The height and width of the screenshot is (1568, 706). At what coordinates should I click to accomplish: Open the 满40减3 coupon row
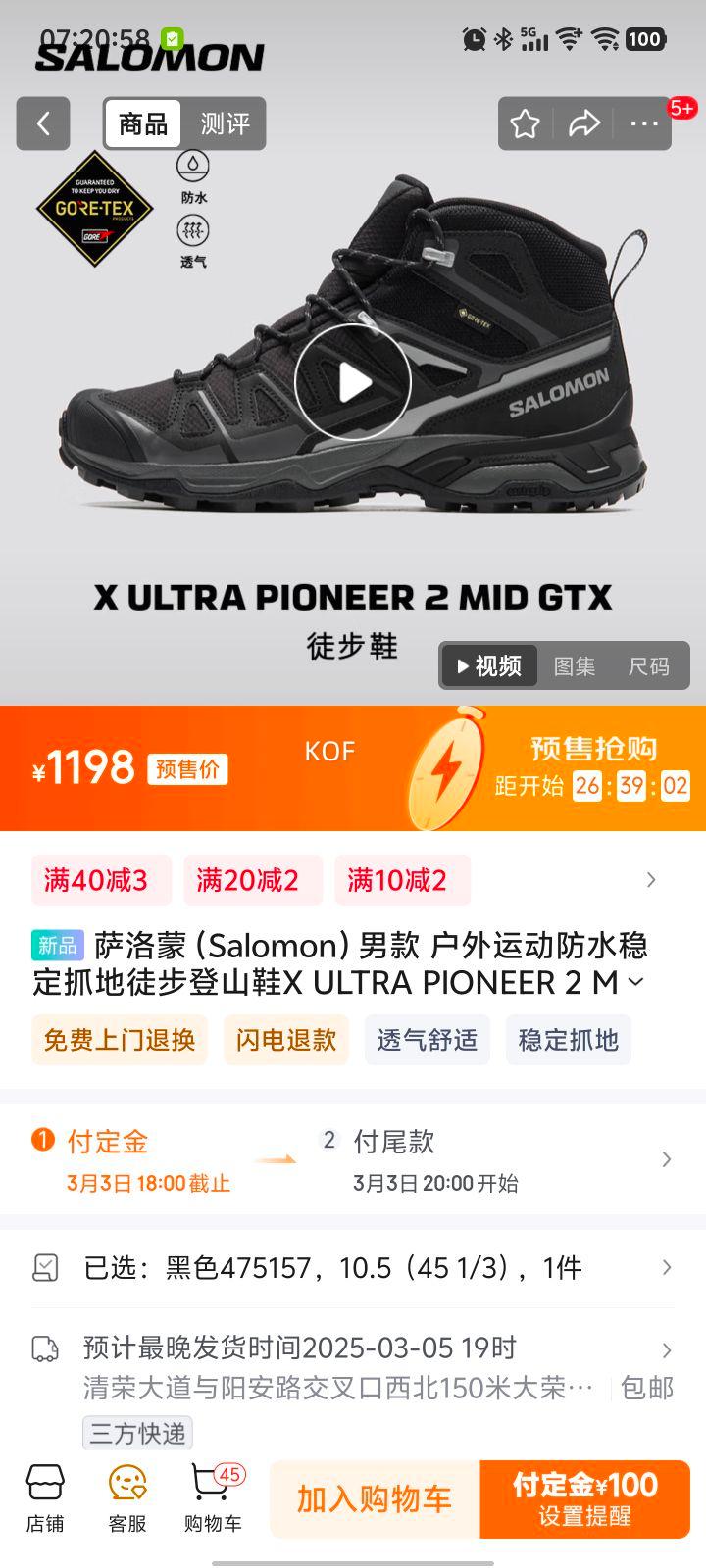(x=100, y=880)
